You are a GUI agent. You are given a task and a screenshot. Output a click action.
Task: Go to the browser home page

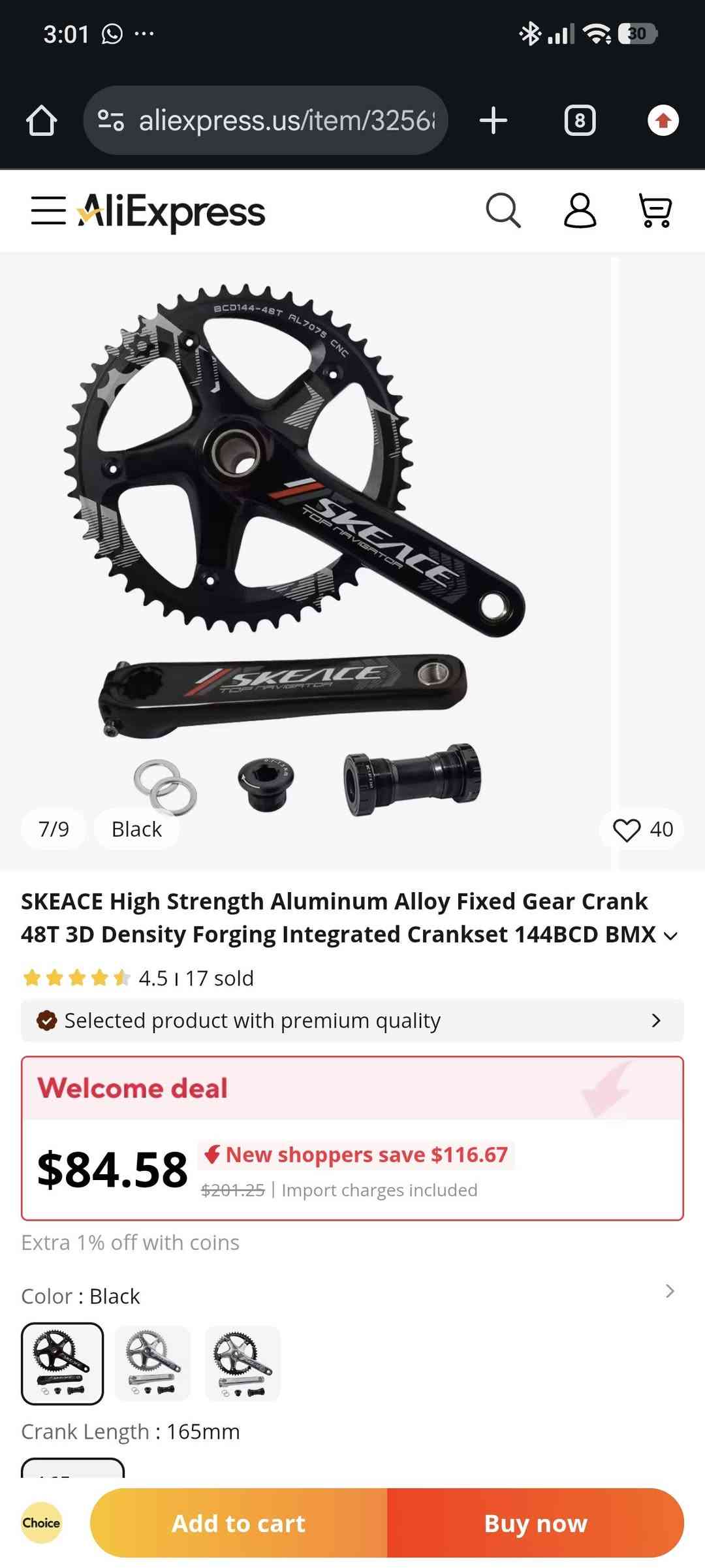pos(42,121)
